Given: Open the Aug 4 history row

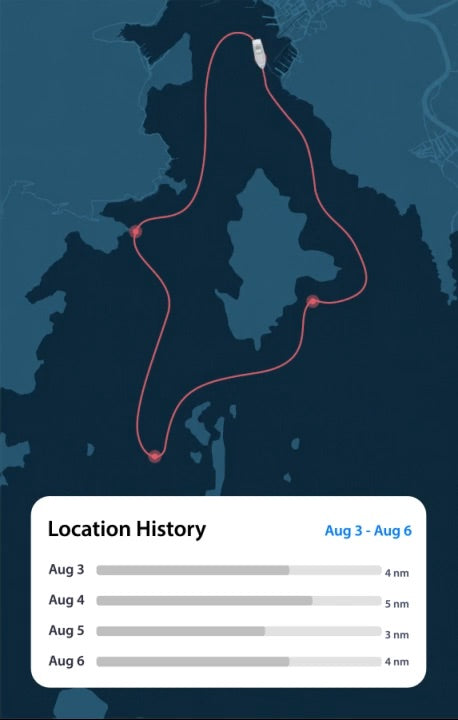Looking at the screenshot, I should coord(228,601).
